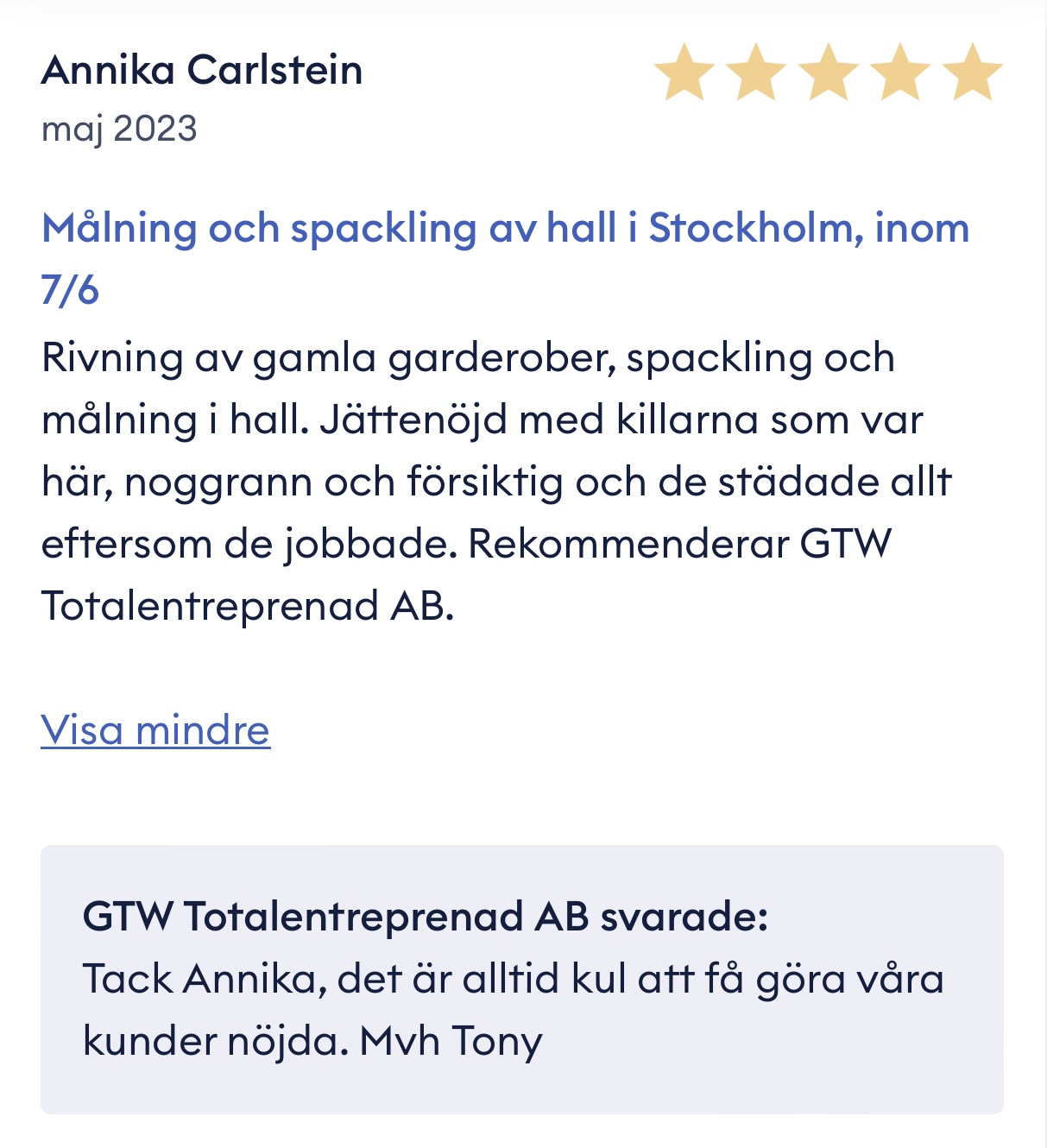Screen dimensions: 1047x1148
Task: Open the review title about Målning och spackling
Action: [x=505, y=229]
